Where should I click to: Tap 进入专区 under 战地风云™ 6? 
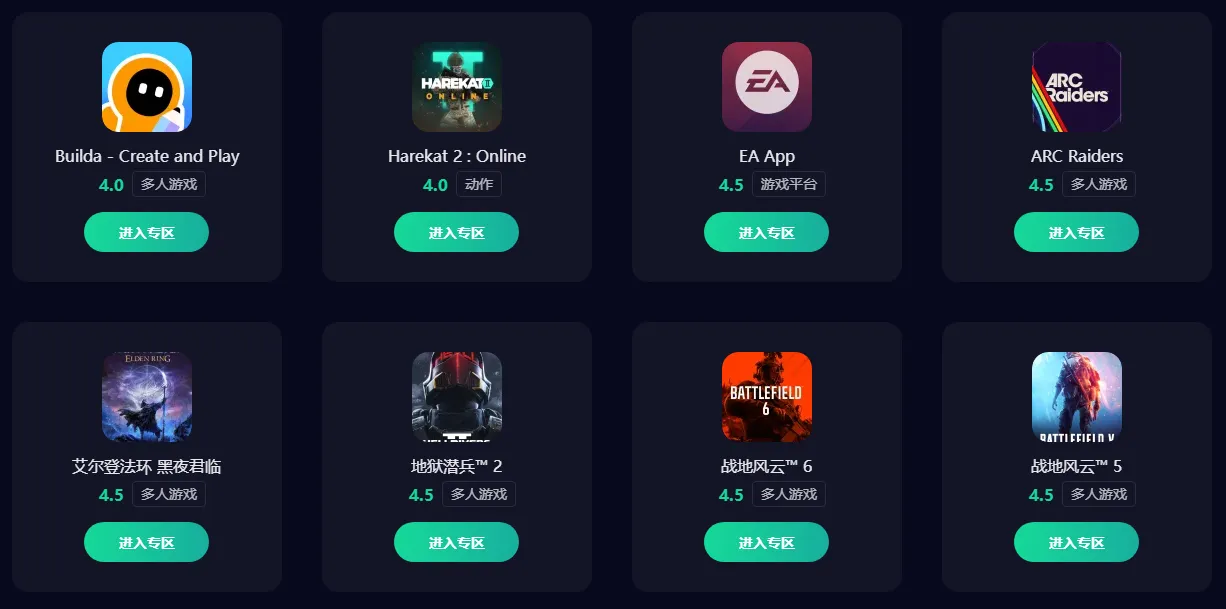point(766,542)
